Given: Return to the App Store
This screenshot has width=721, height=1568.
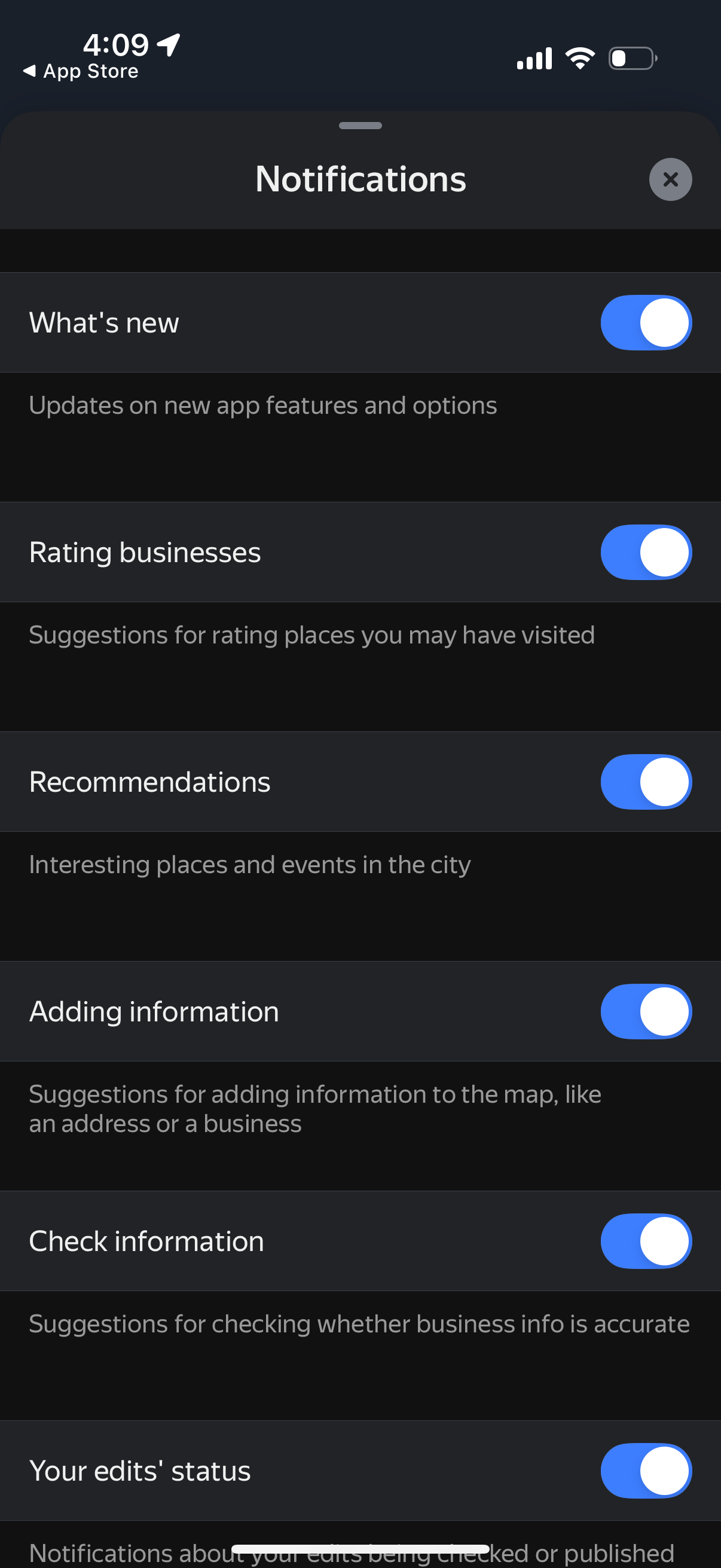Looking at the screenshot, I should tap(82, 71).
